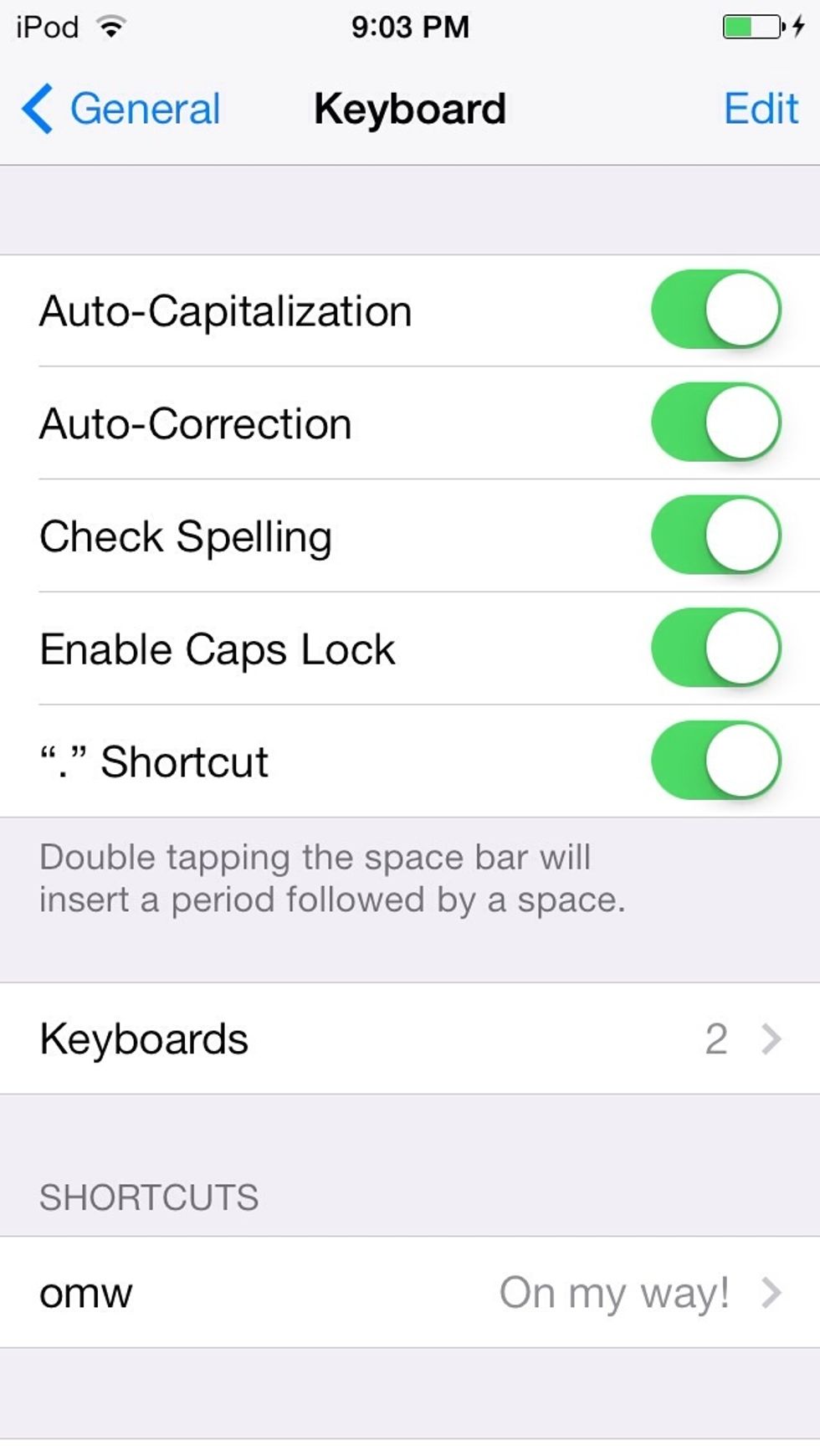Expand the omw shortcut via its chevron

(770, 1293)
